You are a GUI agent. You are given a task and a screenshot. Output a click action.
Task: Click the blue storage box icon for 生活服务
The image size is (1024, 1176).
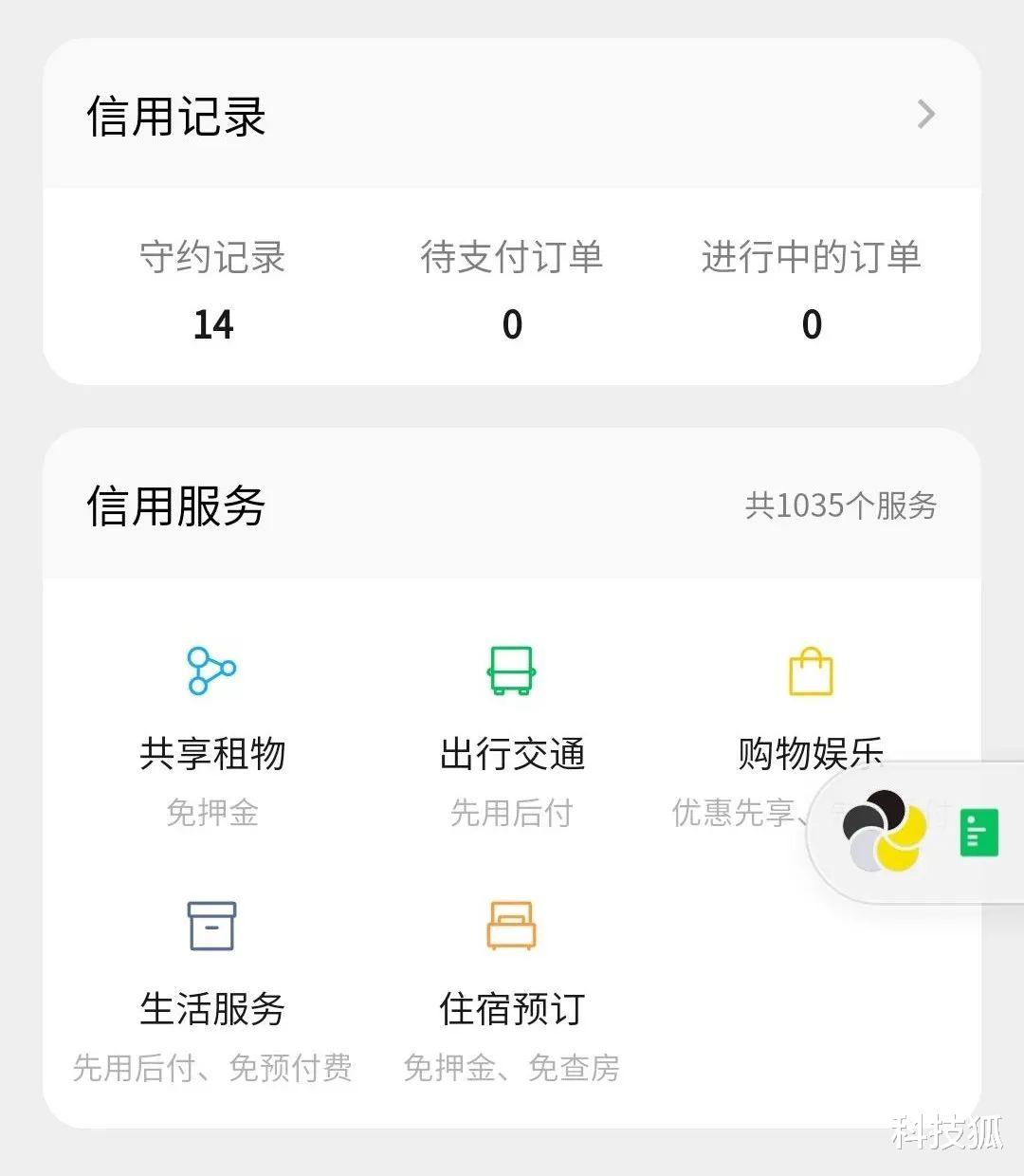pyautogui.click(x=210, y=925)
